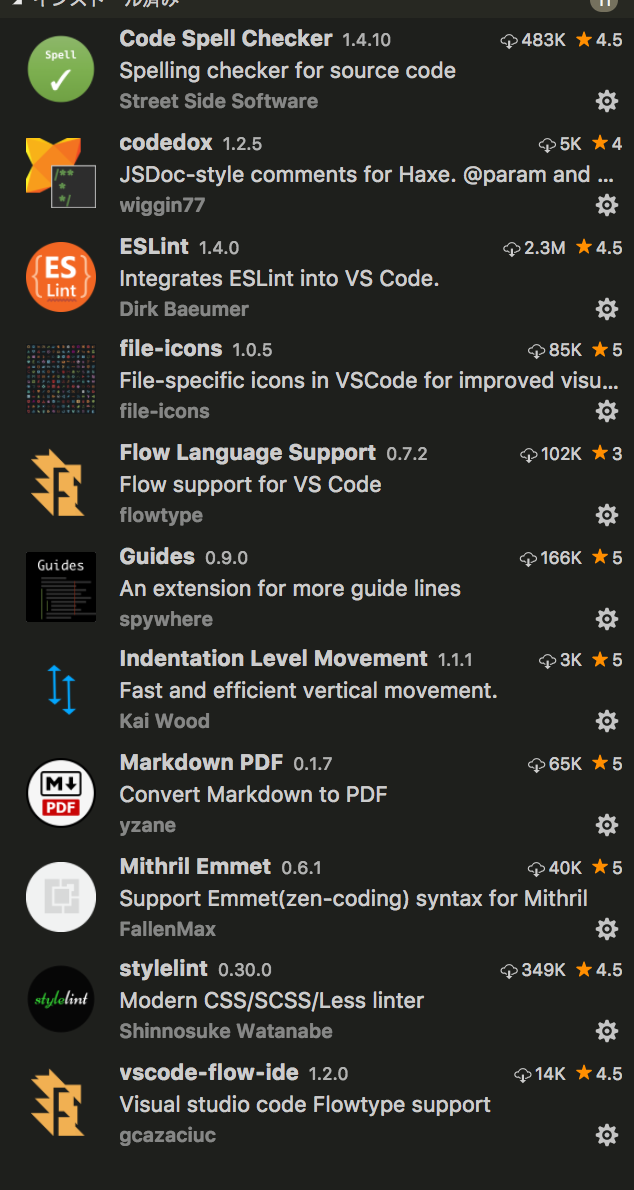Manage stylelint via gear icon
This screenshot has width=634, height=1190.
pos(606,1031)
